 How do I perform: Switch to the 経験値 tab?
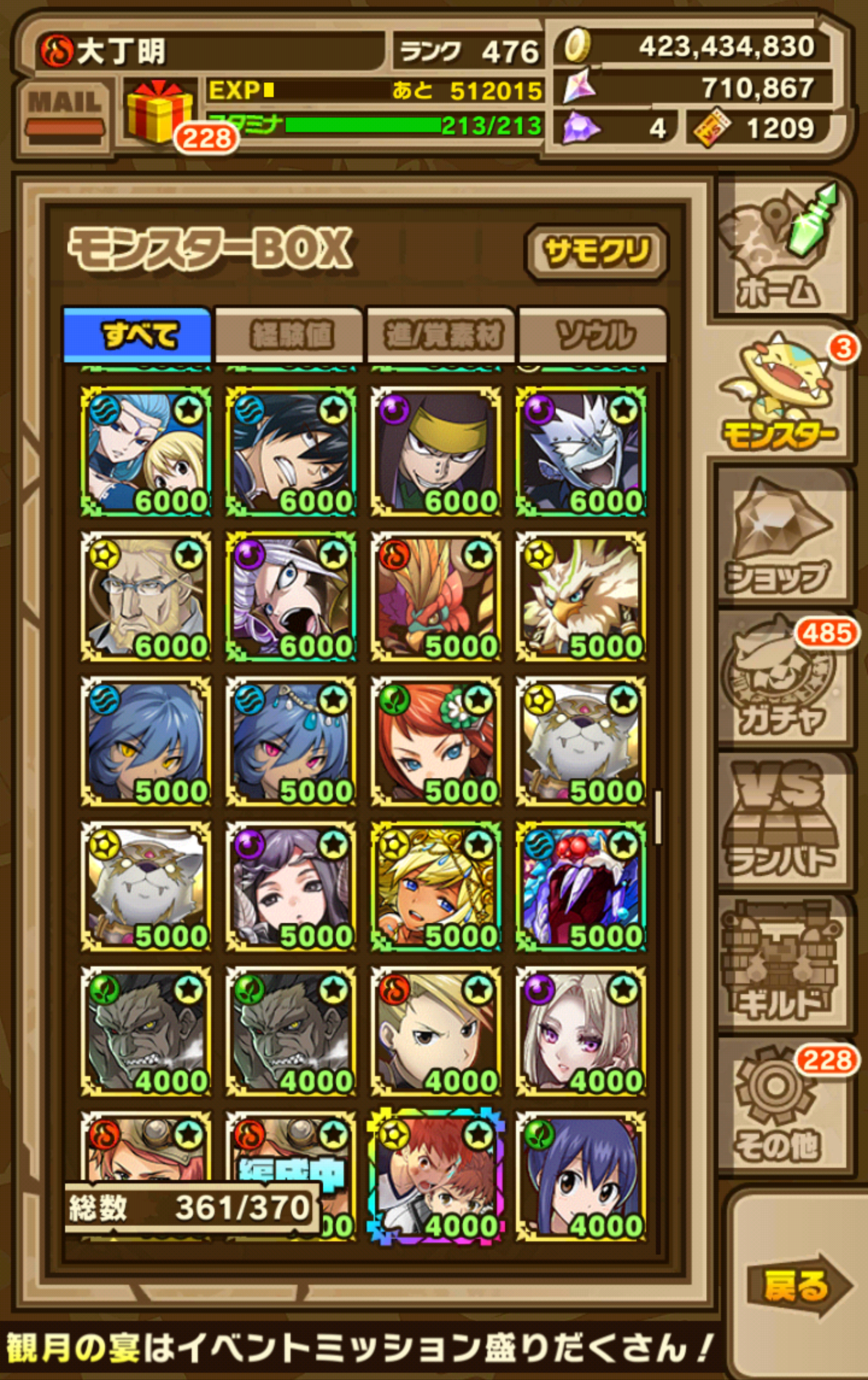point(290,336)
